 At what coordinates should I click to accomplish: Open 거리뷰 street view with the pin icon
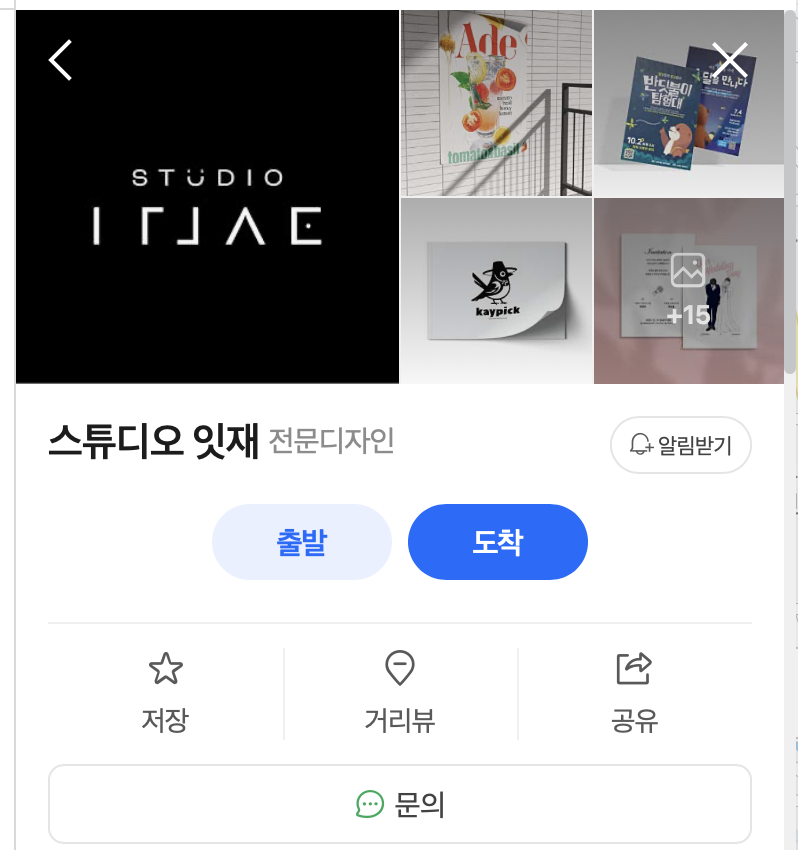click(x=400, y=669)
